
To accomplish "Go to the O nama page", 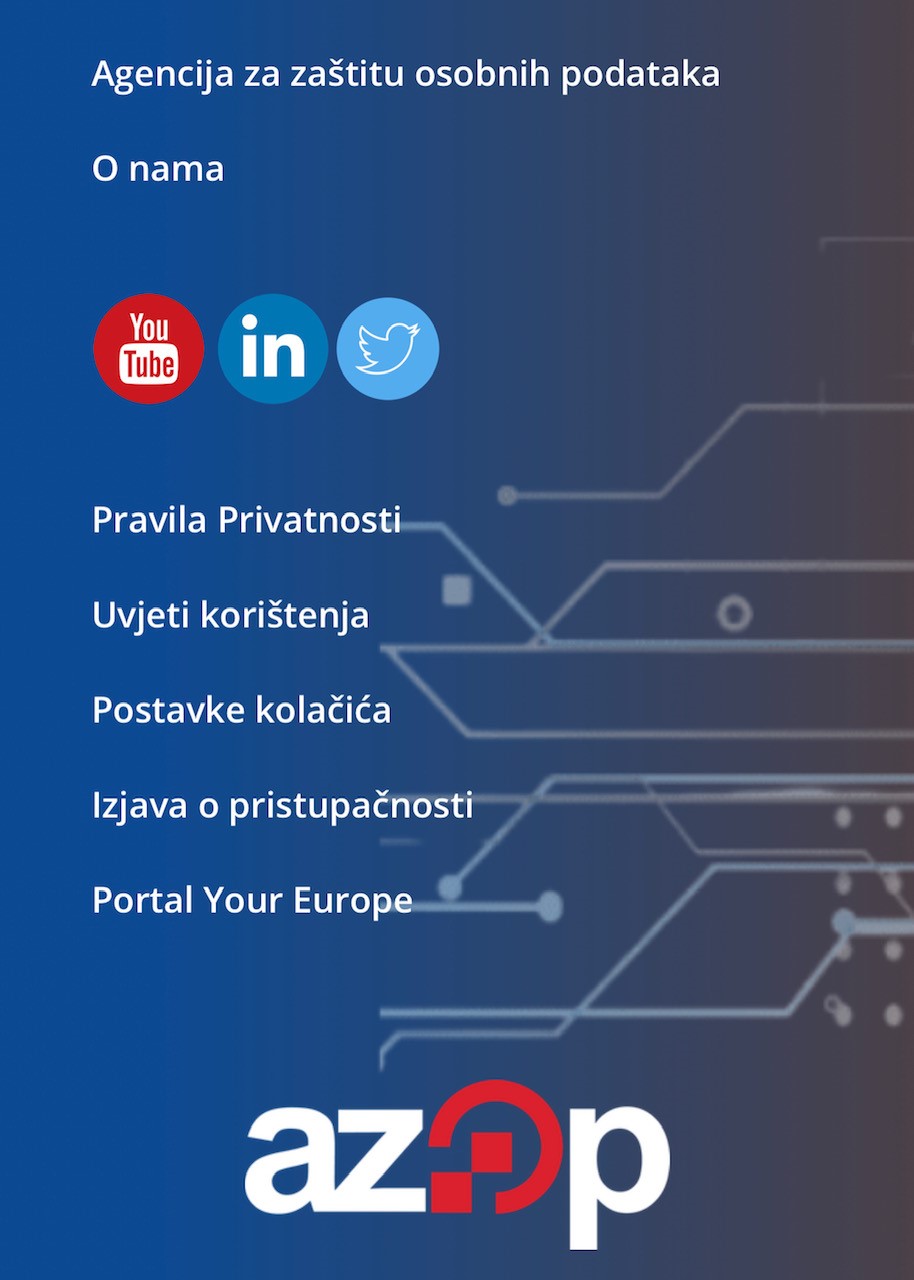I will coord(158,168).
